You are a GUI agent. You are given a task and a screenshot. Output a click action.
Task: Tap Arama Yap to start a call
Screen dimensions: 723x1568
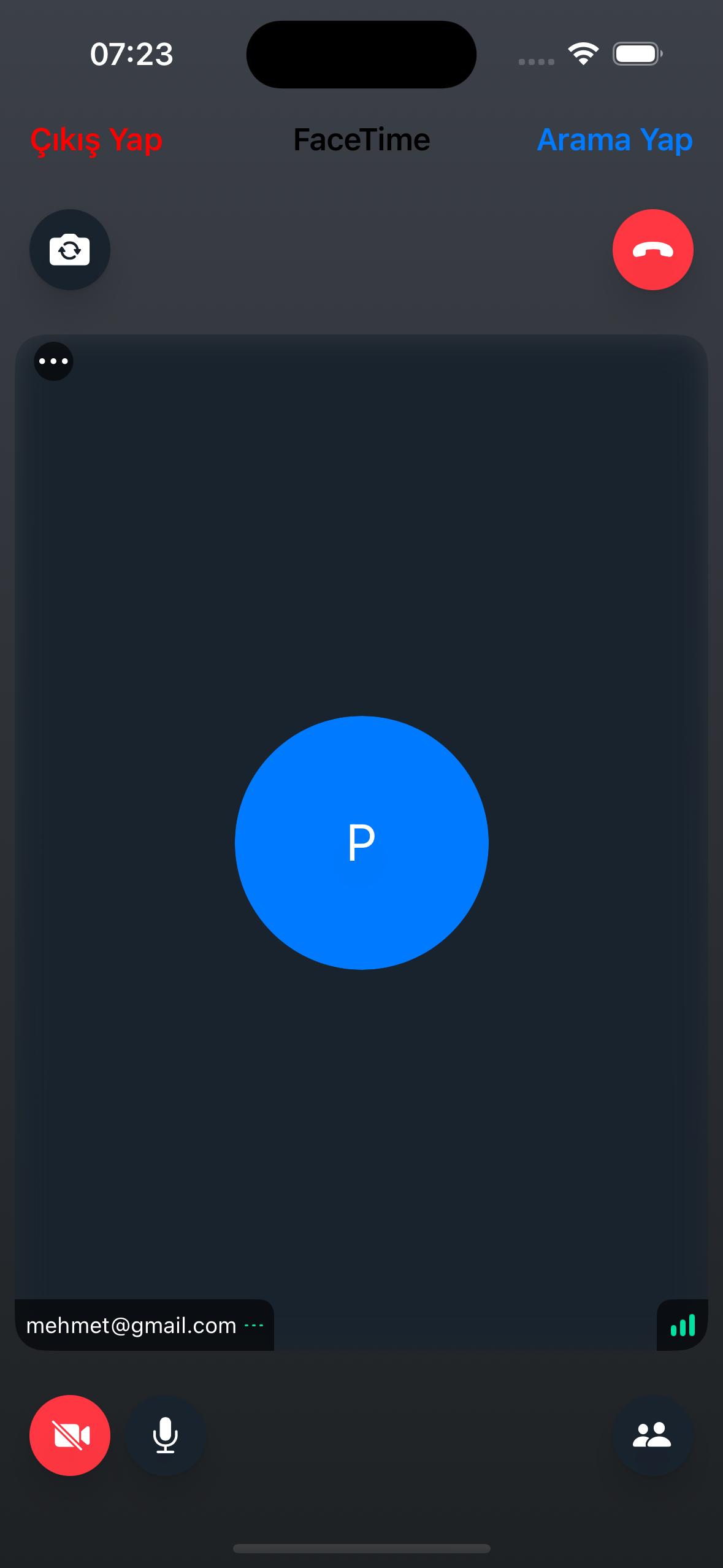[614, 140]
